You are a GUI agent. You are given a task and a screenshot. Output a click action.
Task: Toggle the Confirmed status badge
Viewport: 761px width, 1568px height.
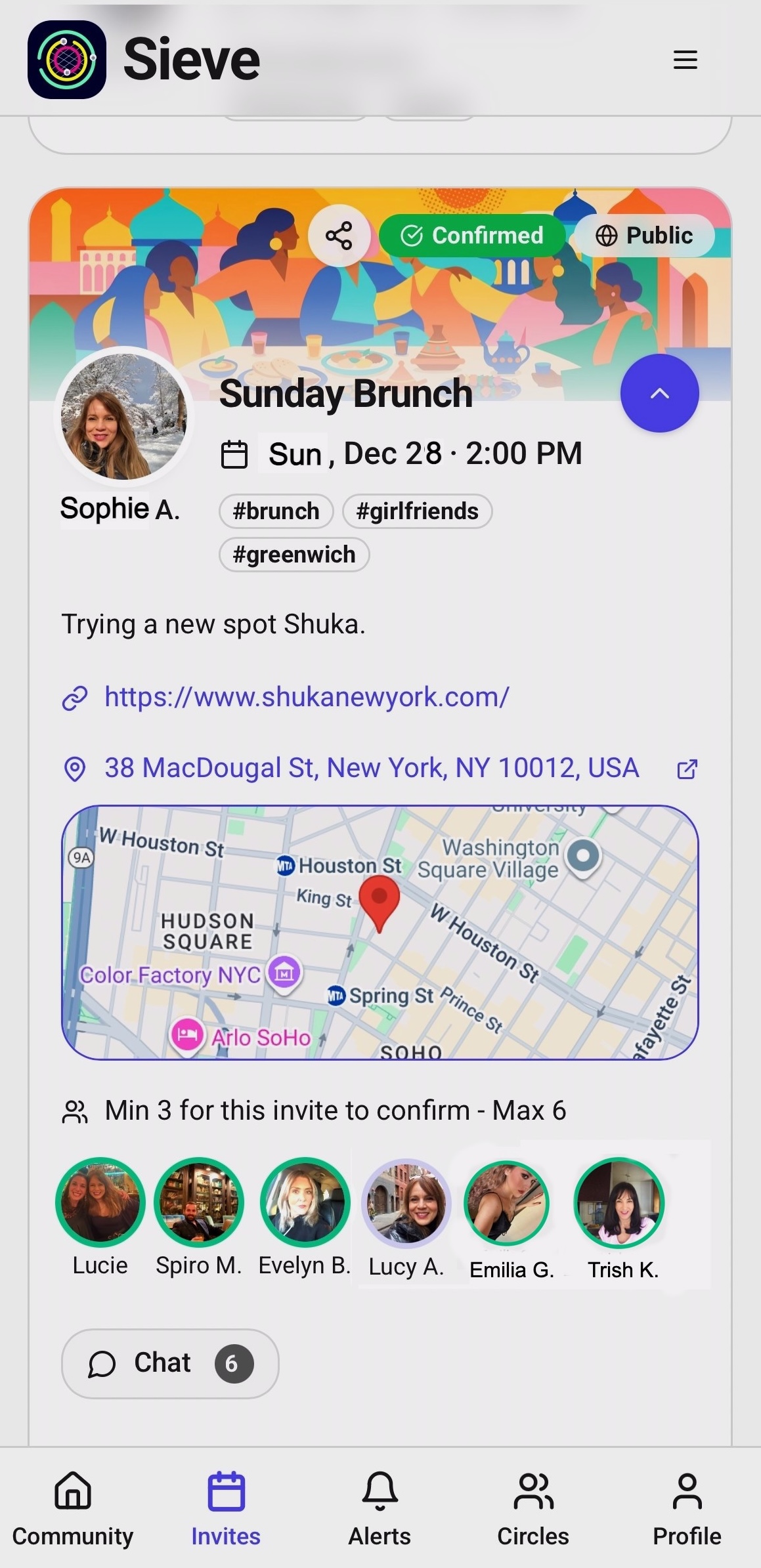[473, 235]
